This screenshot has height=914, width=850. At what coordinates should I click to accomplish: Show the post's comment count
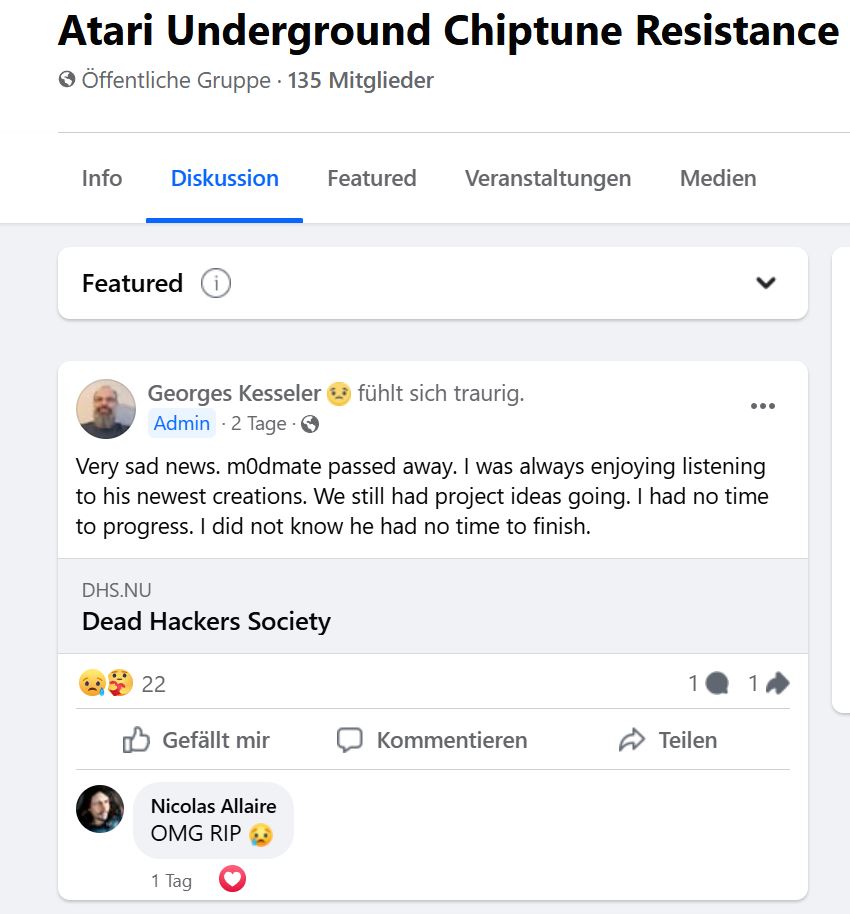(709, 684)
